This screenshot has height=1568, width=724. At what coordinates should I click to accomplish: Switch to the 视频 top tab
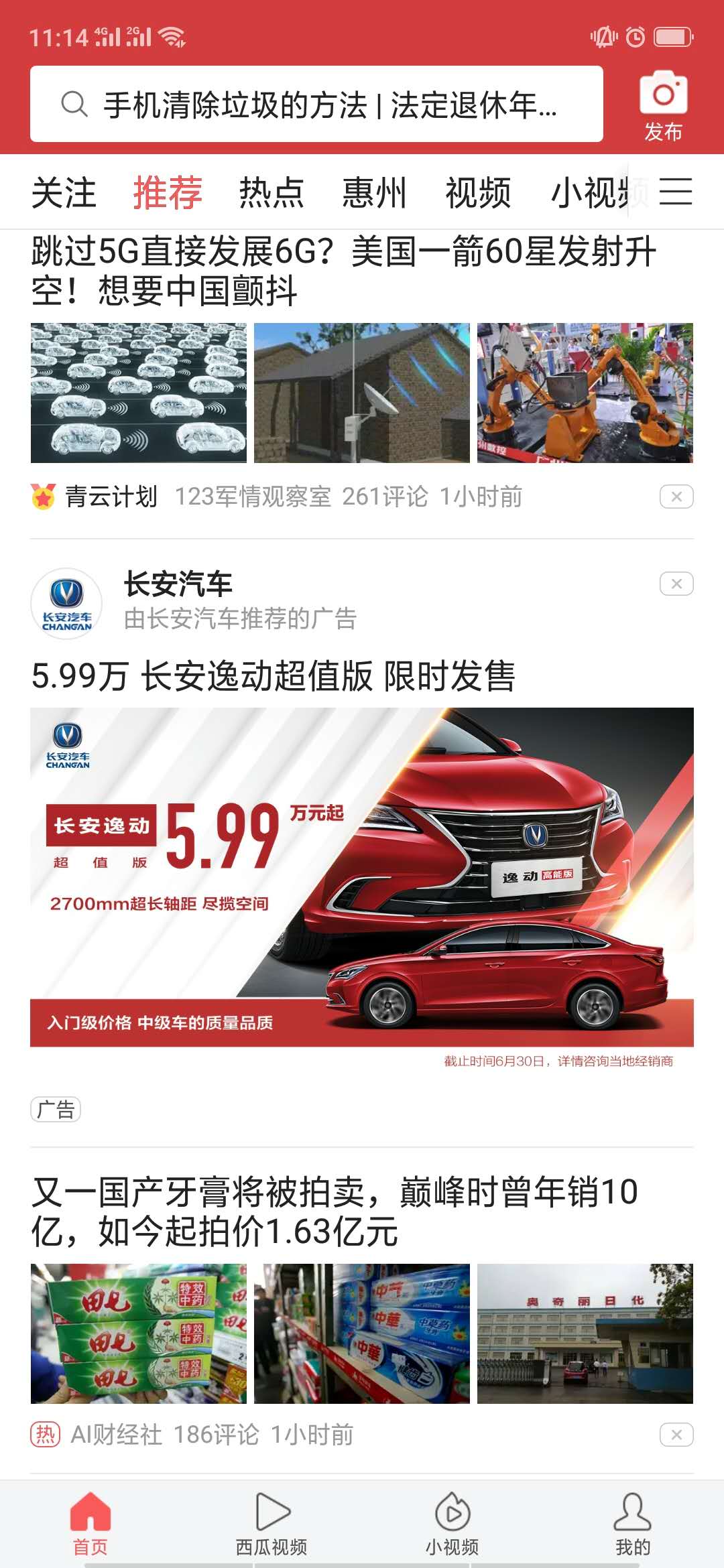[x=478, y=193]
